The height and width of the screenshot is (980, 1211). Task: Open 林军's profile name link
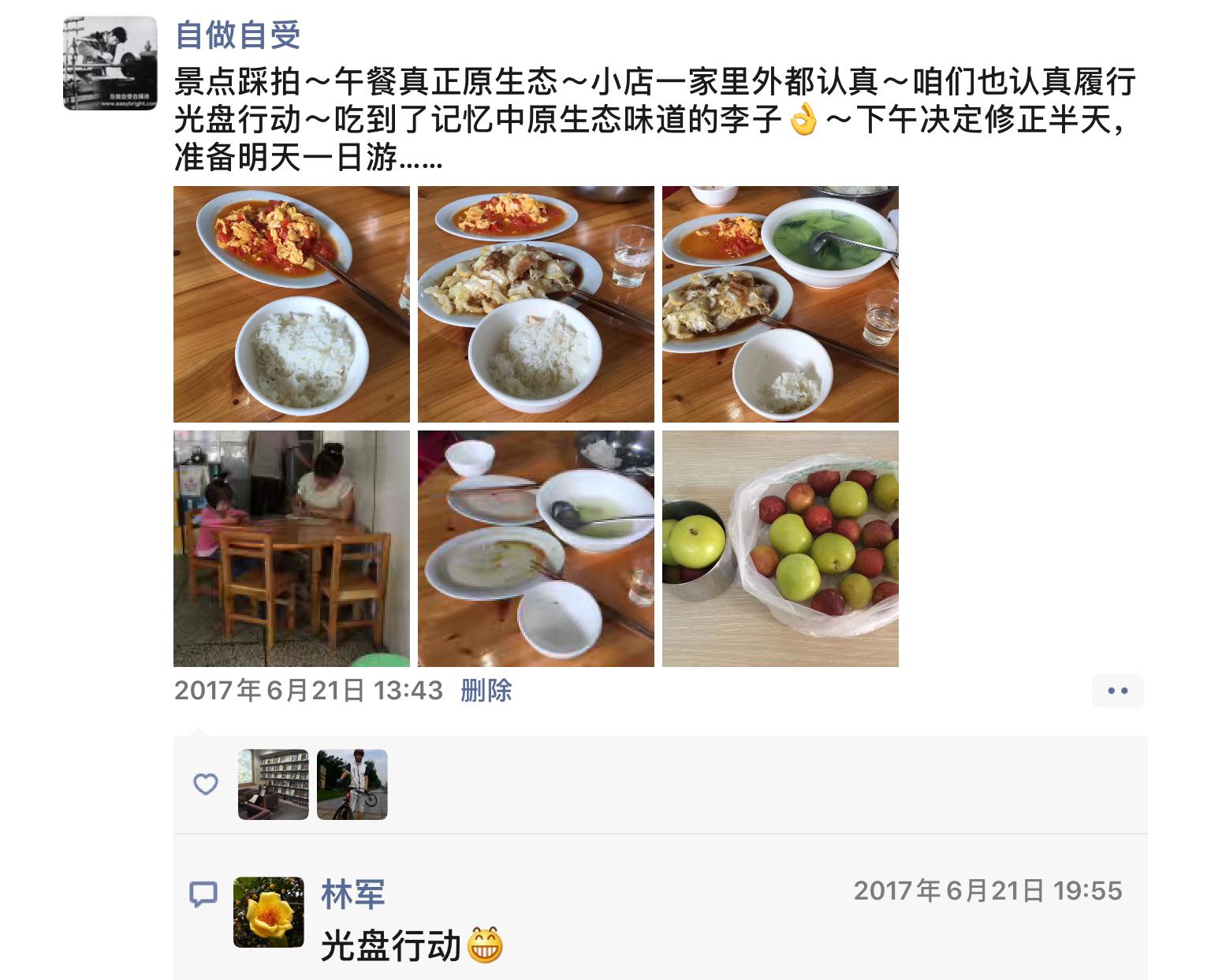pyautogui.click(x=352, y=894)
